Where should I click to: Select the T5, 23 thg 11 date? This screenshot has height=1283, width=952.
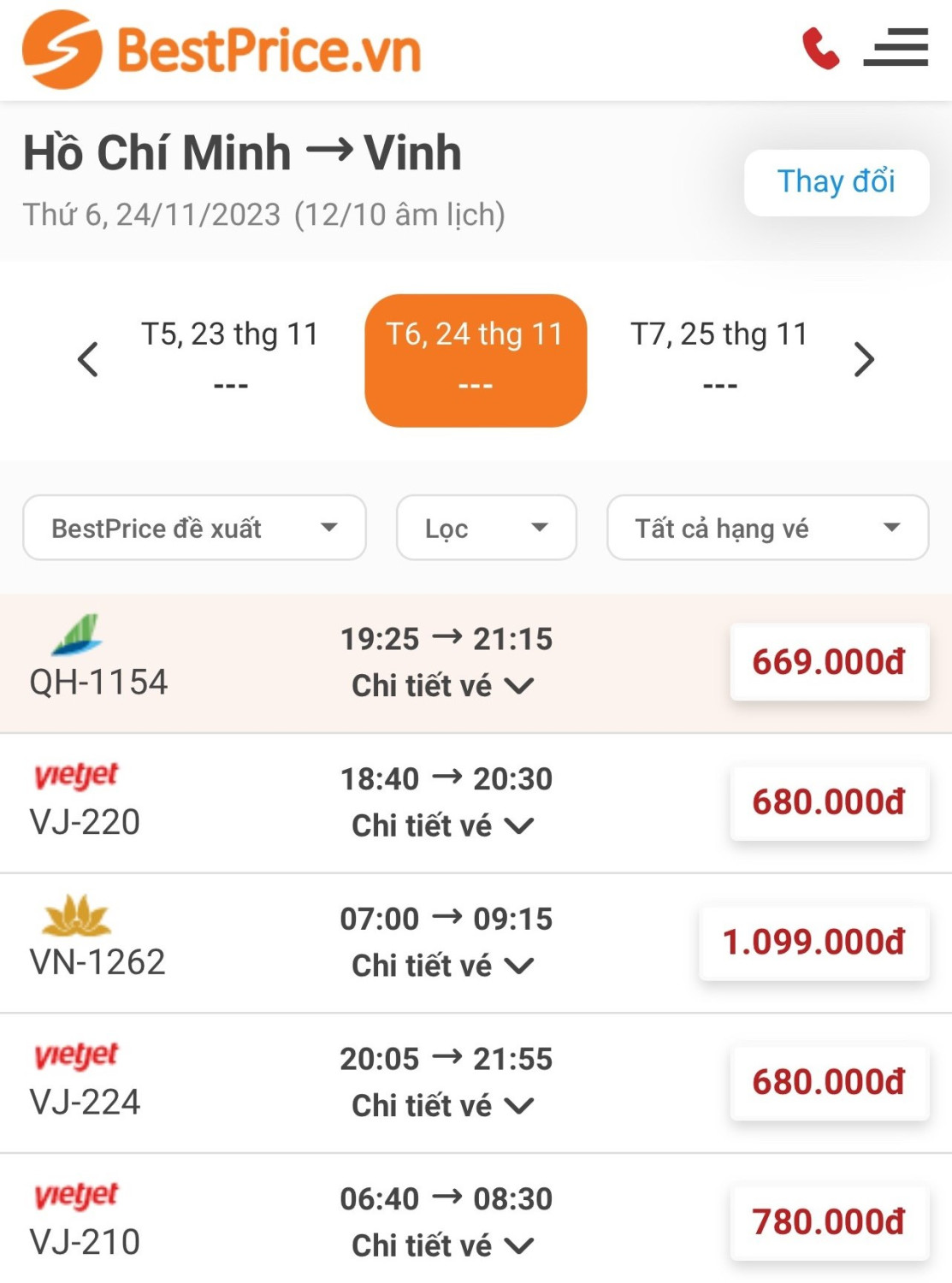pyautogui.click(x=230, y=358)
